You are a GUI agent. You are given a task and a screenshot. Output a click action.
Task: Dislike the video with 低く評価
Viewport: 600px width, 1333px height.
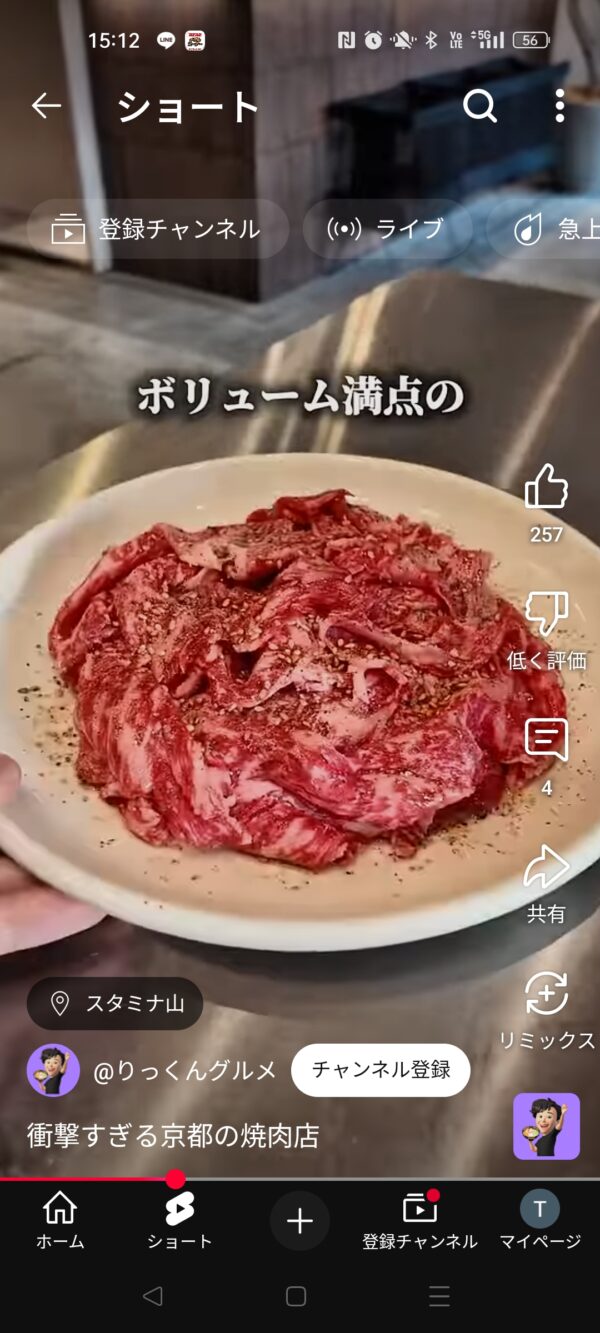pos(546,614)
